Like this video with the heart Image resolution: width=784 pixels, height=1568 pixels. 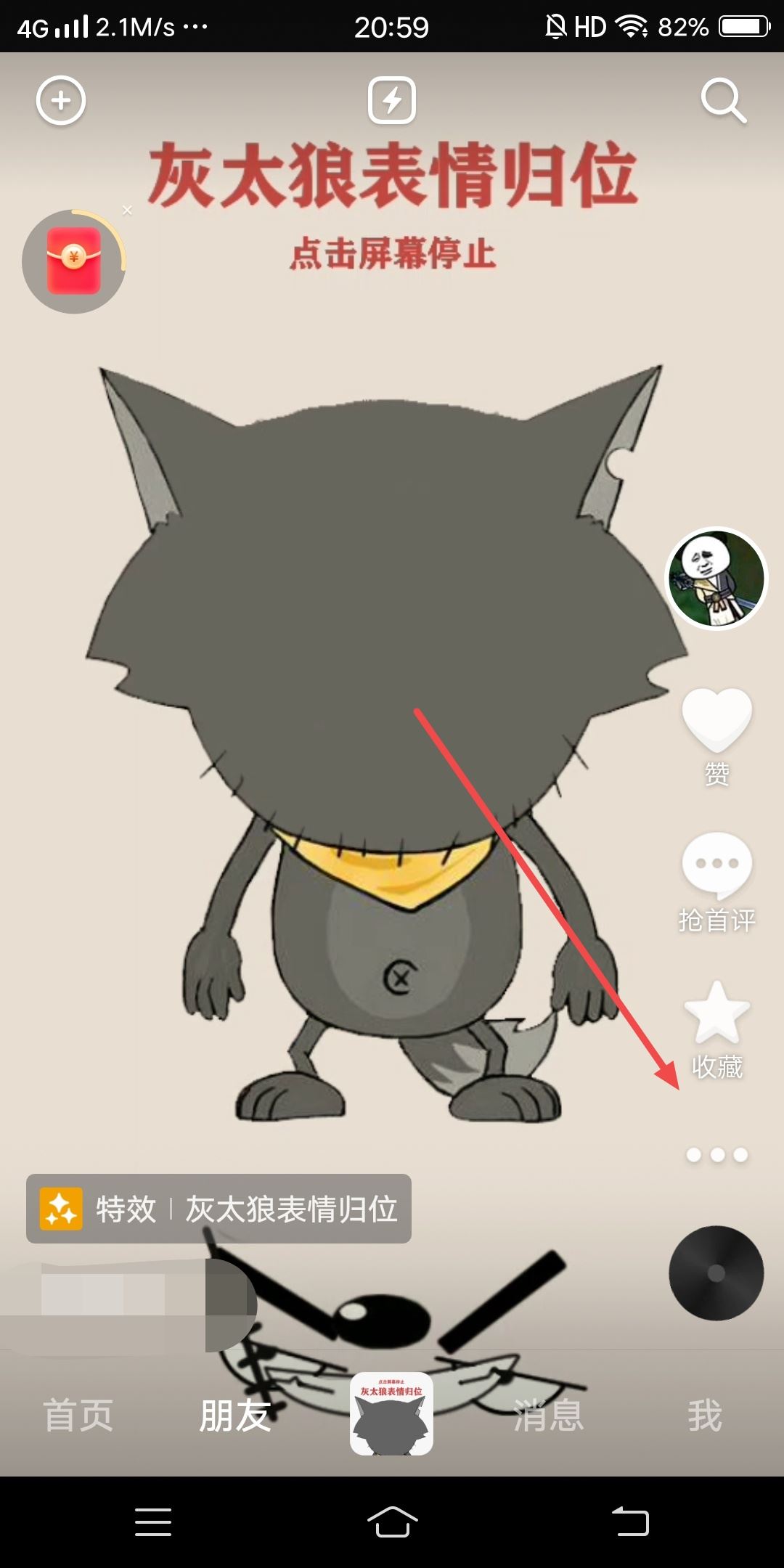716,719
